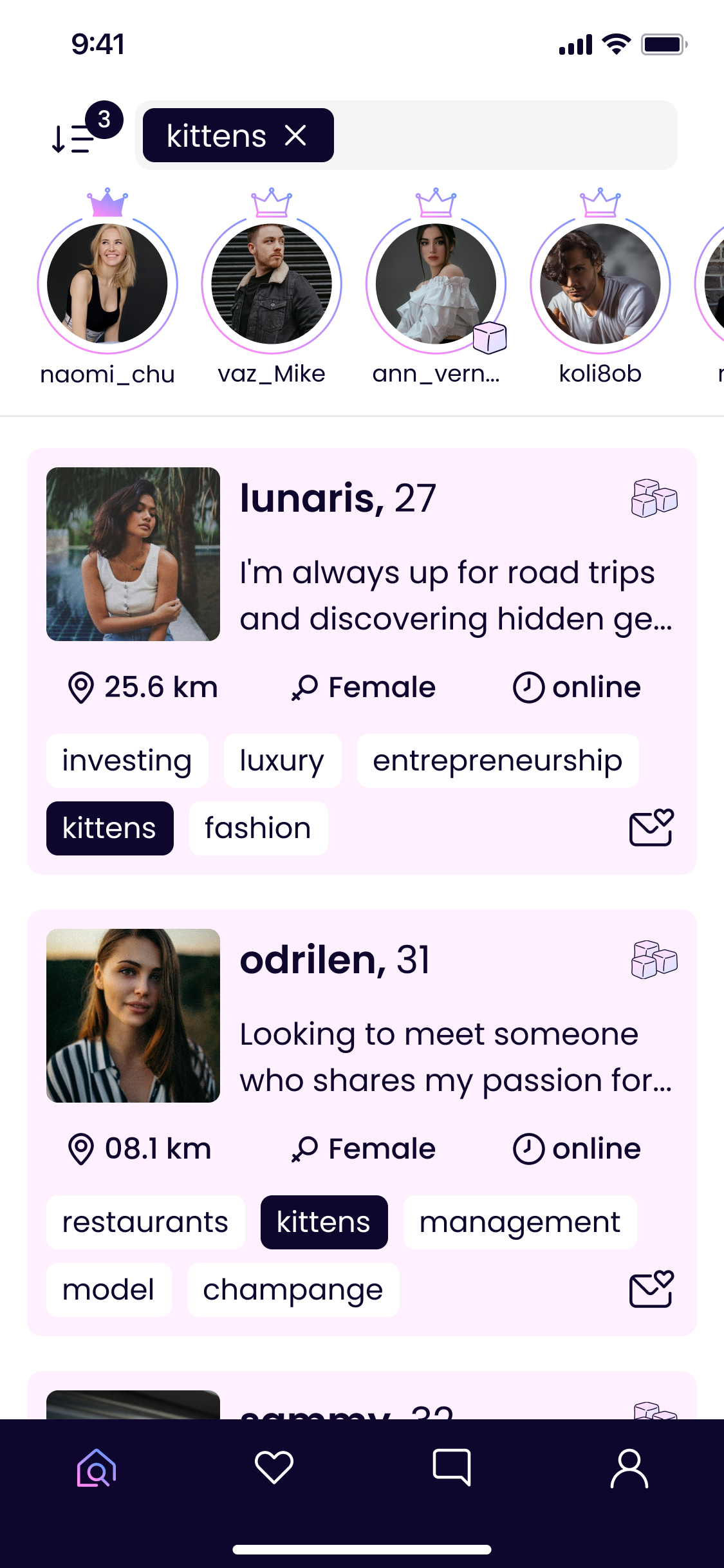This screenshot has height=1568, width=724.
Task: Send a message to lunaris
Action: point(651,828)
